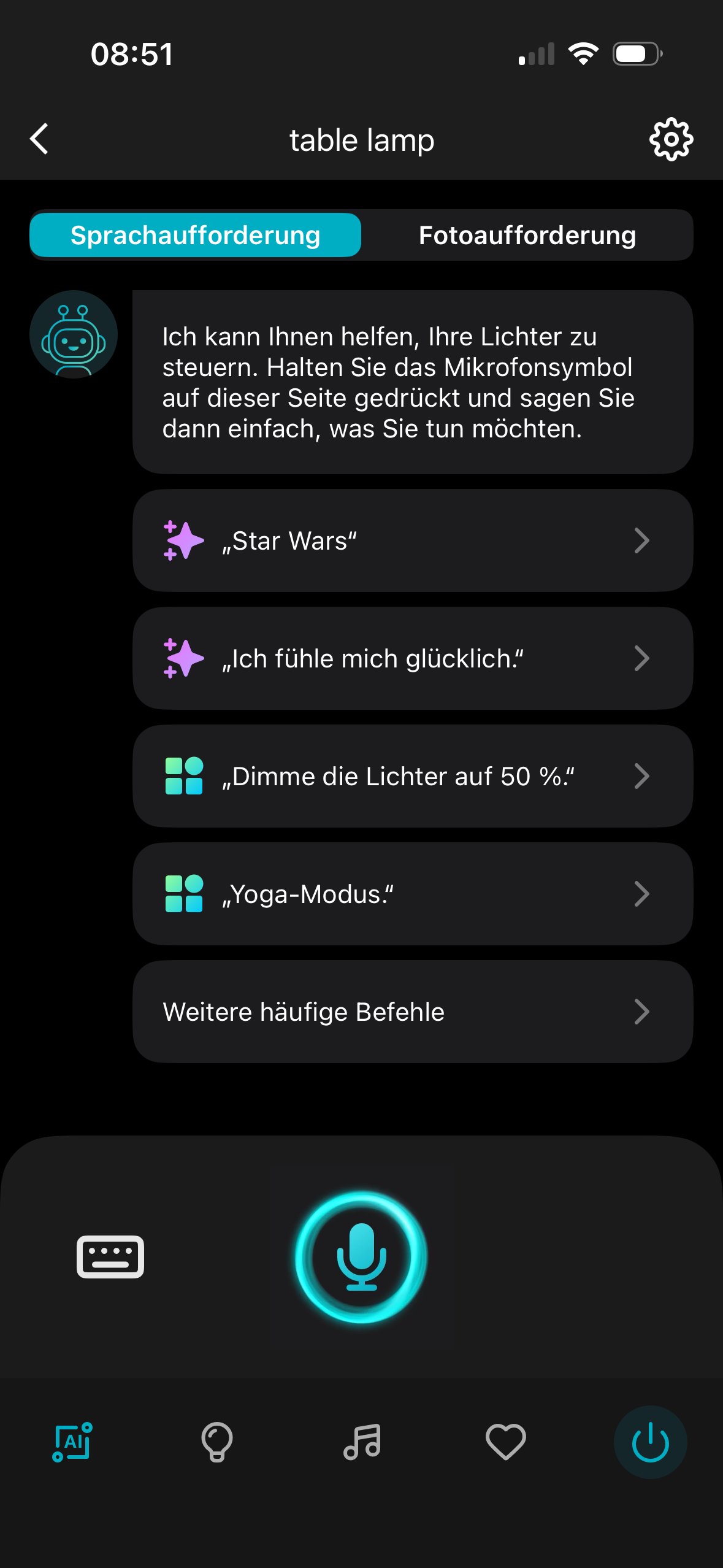Tap the glowing microphone button
Screen dimensions: 723x1568
pyautogui.click(x=361, y=1256)
